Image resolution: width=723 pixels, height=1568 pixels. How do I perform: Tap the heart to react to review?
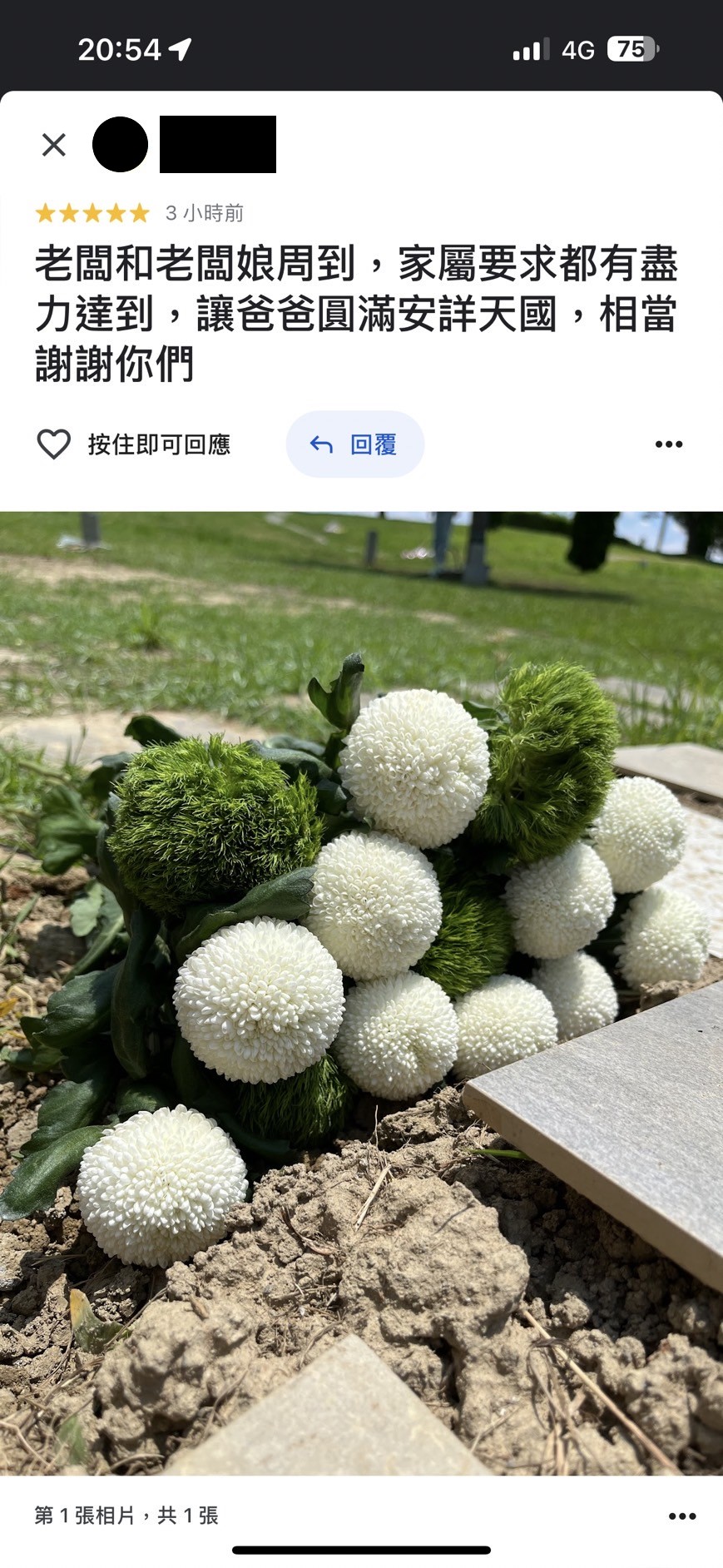[x=54, y=444]
